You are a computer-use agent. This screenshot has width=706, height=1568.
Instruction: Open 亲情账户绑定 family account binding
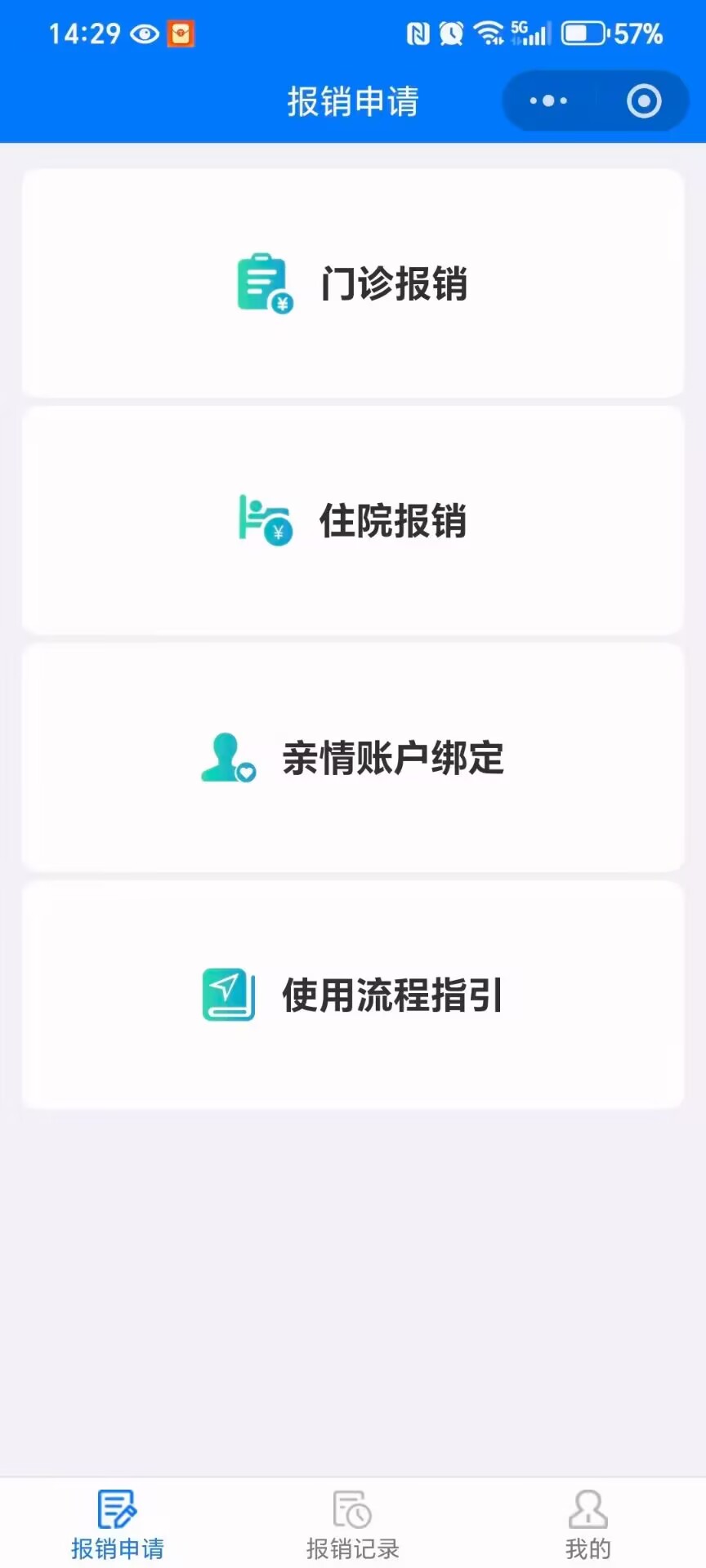point(353,757)
